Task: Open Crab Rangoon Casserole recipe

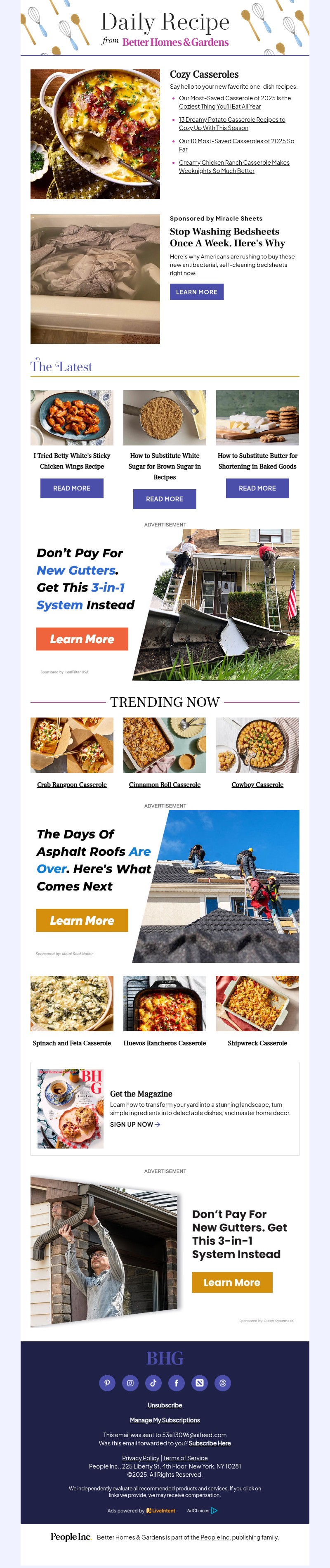Action: click(x=72, y=784)
